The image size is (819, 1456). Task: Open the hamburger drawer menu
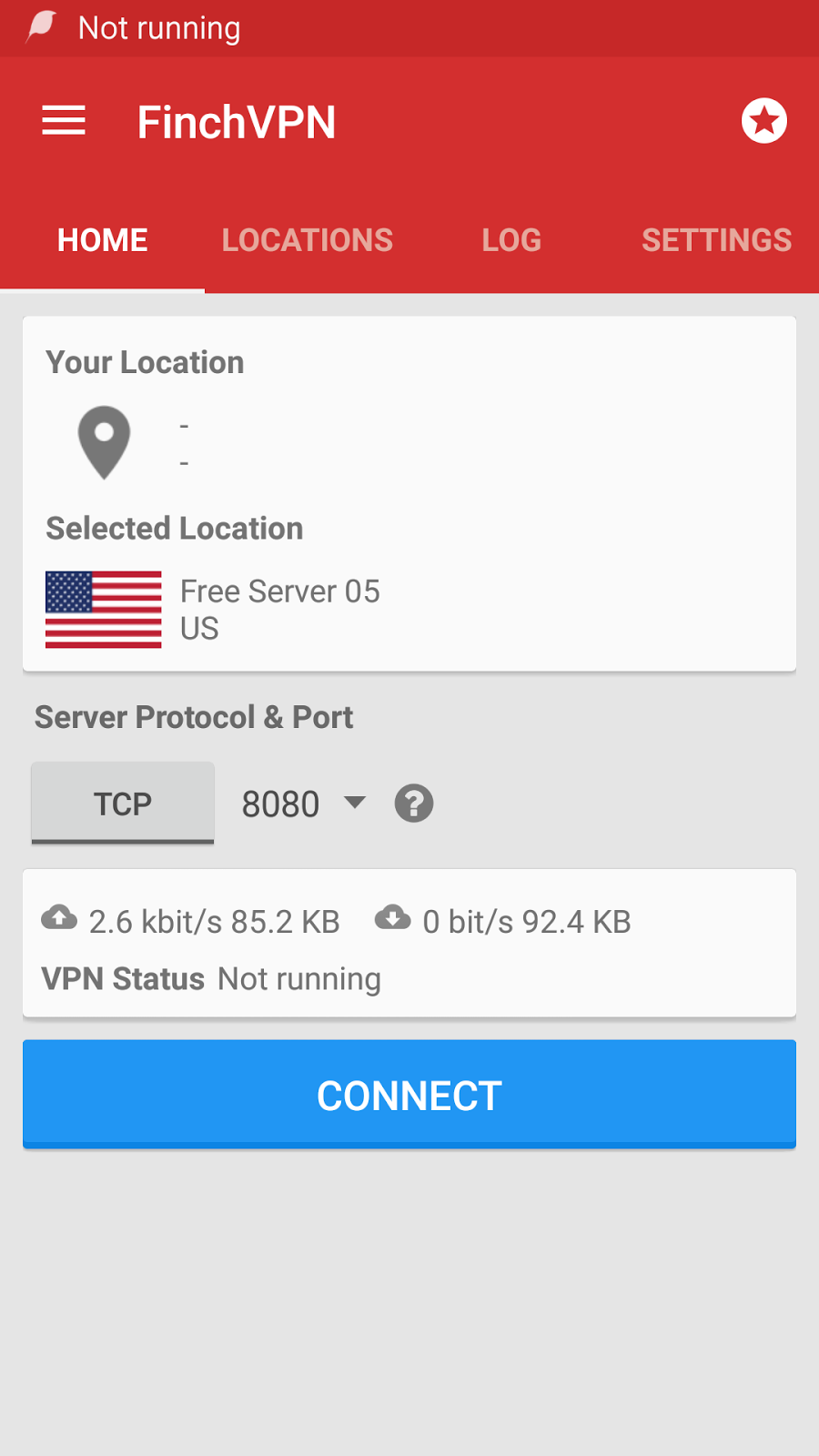pyautogui.click(x=64, y=121)
